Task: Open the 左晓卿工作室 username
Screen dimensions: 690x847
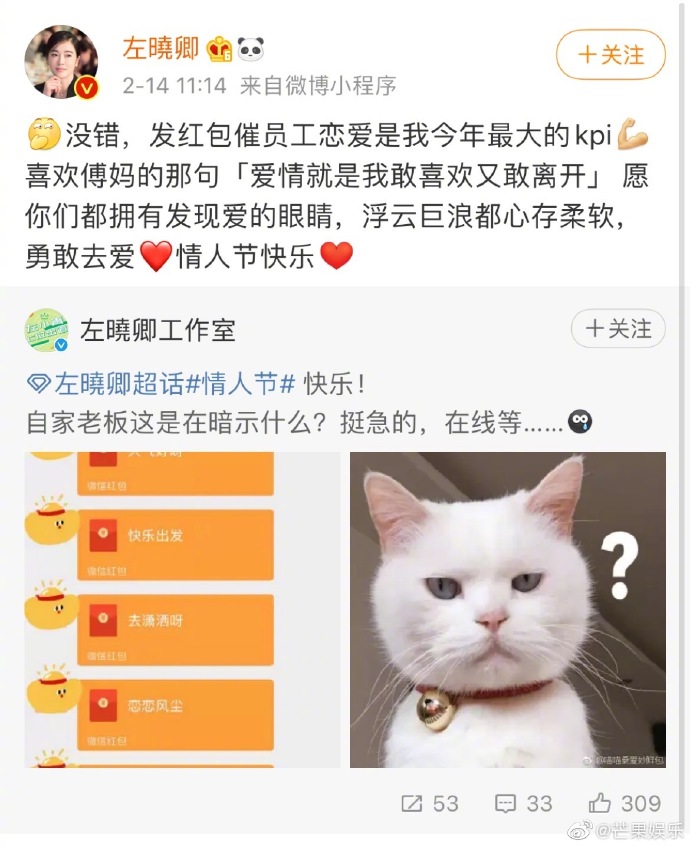Action: tap(157, 329)
